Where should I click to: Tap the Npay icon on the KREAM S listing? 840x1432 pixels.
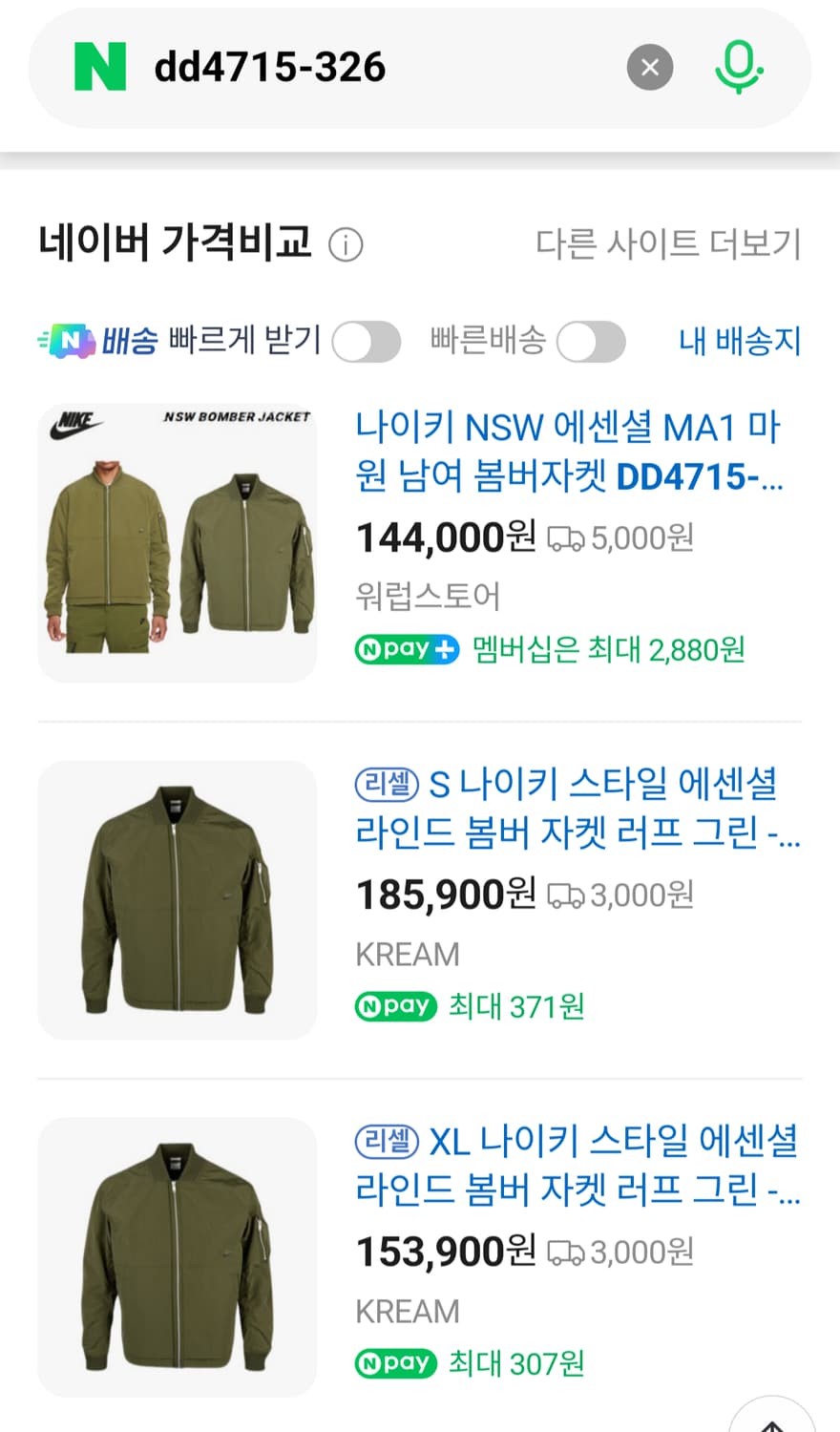395,1005
